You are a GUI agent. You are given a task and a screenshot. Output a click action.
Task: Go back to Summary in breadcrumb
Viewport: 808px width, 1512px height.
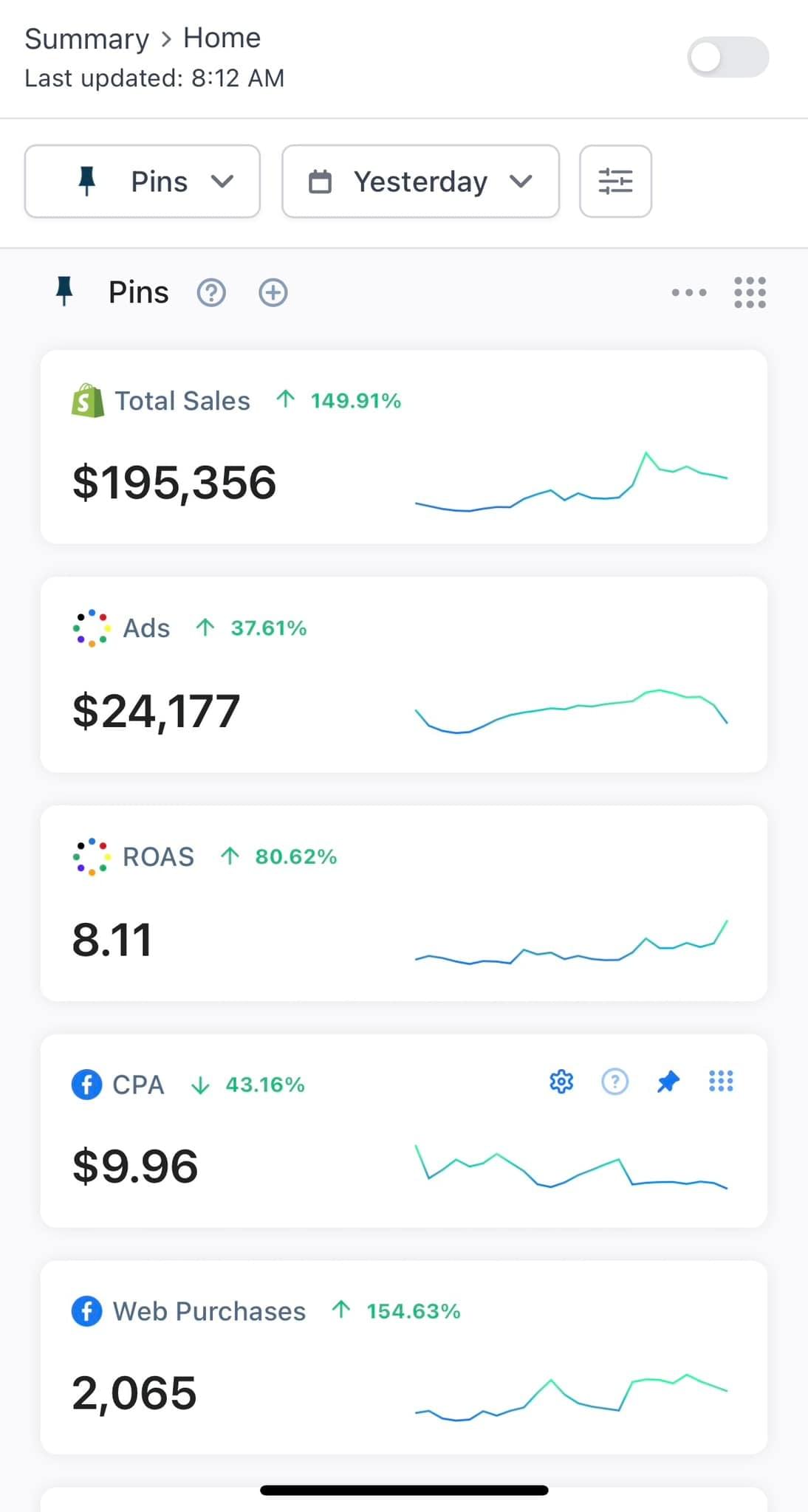(87, 38)
